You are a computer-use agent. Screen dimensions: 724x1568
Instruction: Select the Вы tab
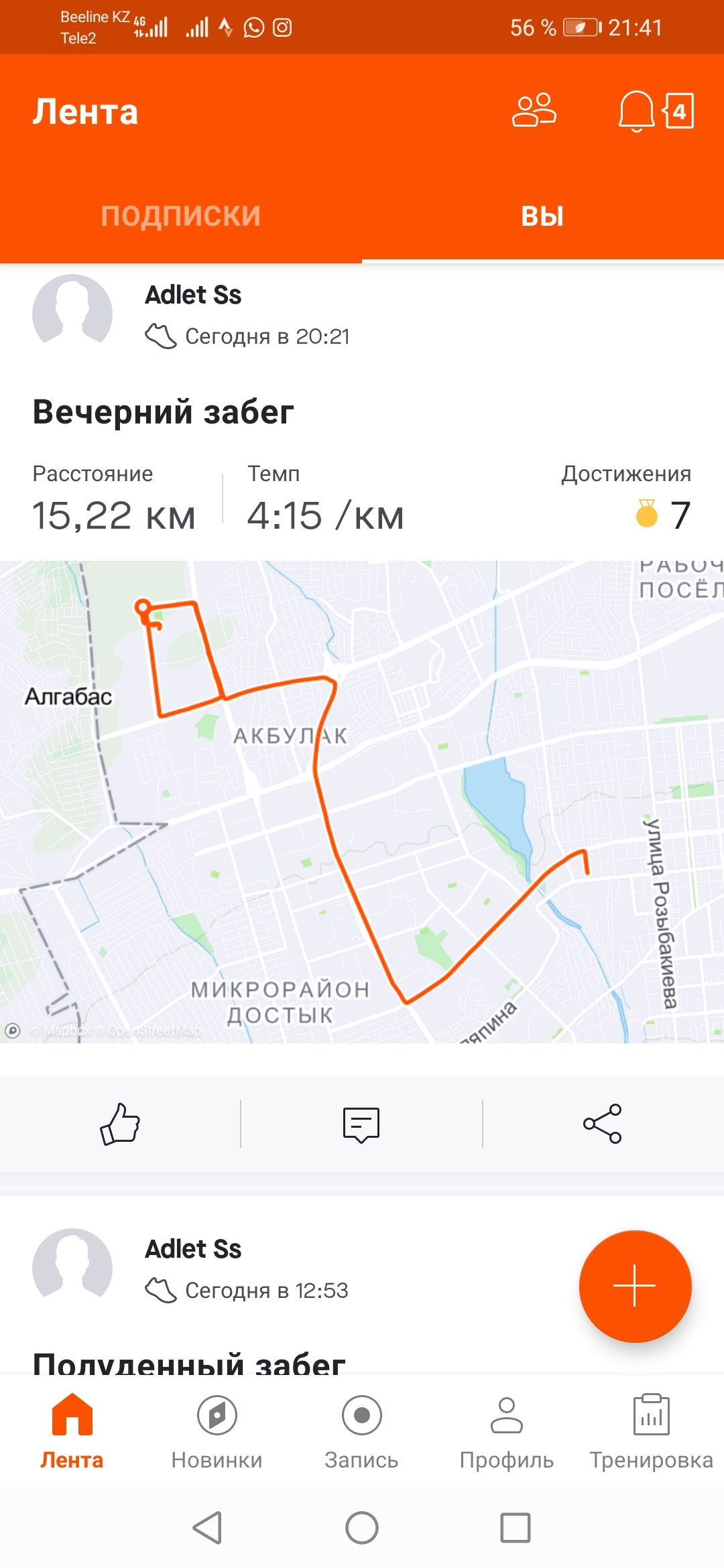click(x=542, y=216)
